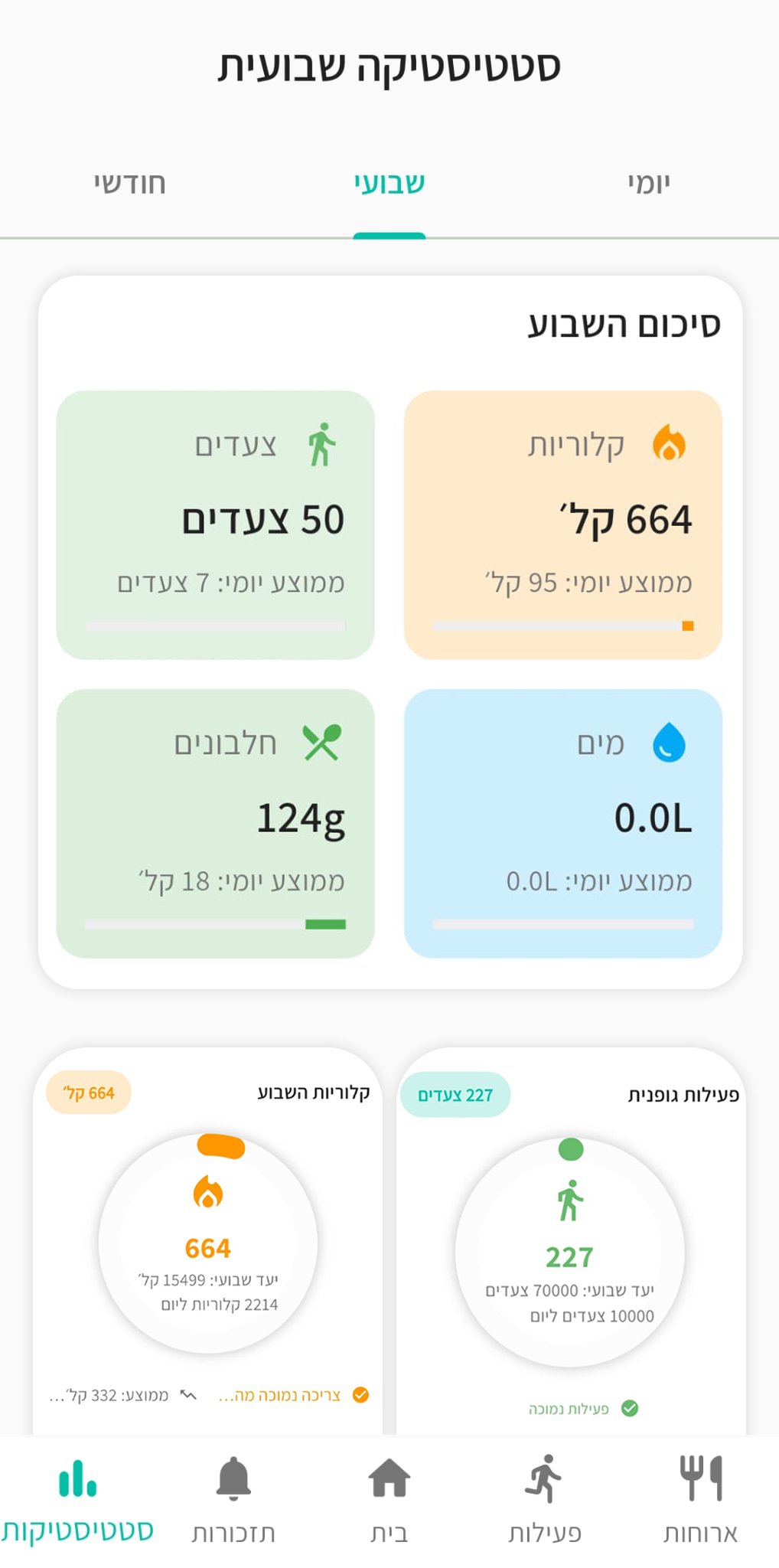Image resolution: width=779 pixels, height=1568 pixels.
Task: Click the protein progress bar on חלבונים card
Action: (x=214, y=924)
